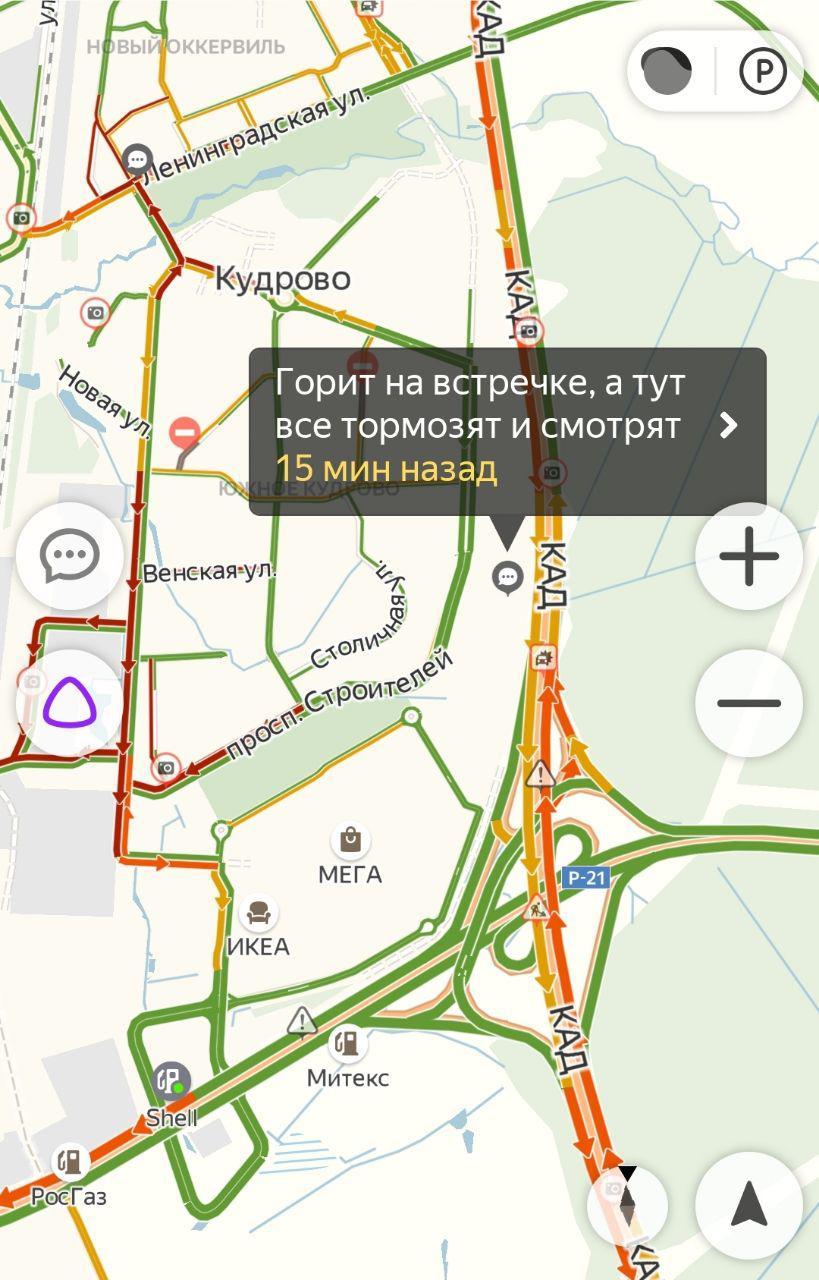819x1280 pixels.
Task: Open road chats and comments button
Action: click(70, 556)
